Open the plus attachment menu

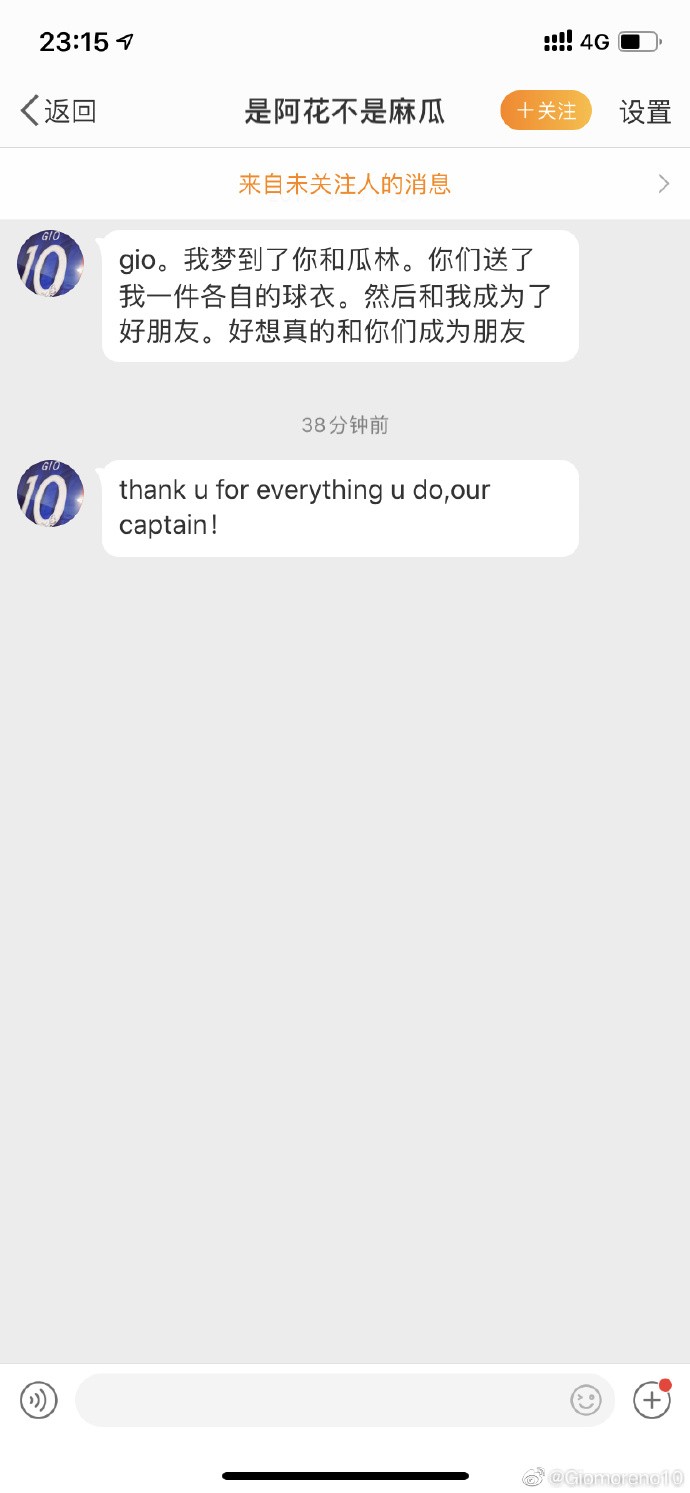pos(652,1400)
